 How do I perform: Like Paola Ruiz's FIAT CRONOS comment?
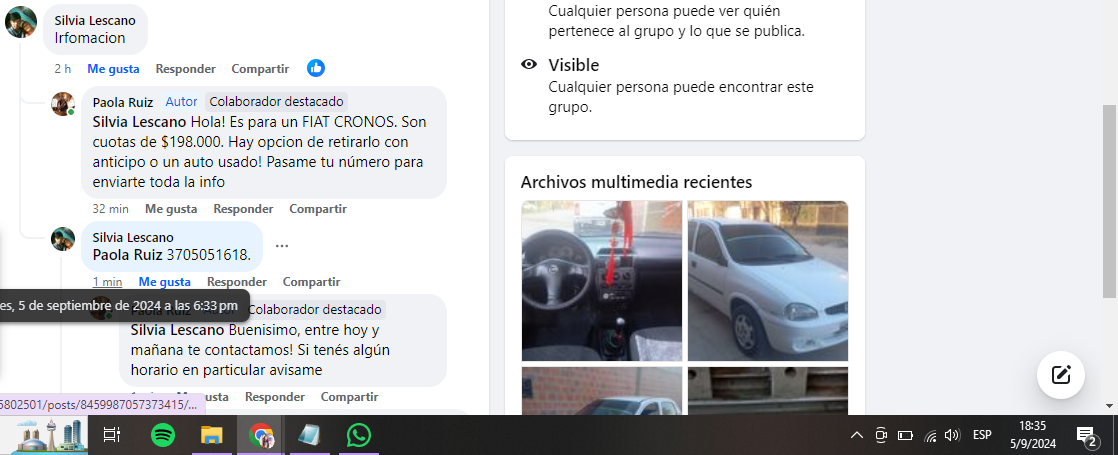(x=171, y=209)
